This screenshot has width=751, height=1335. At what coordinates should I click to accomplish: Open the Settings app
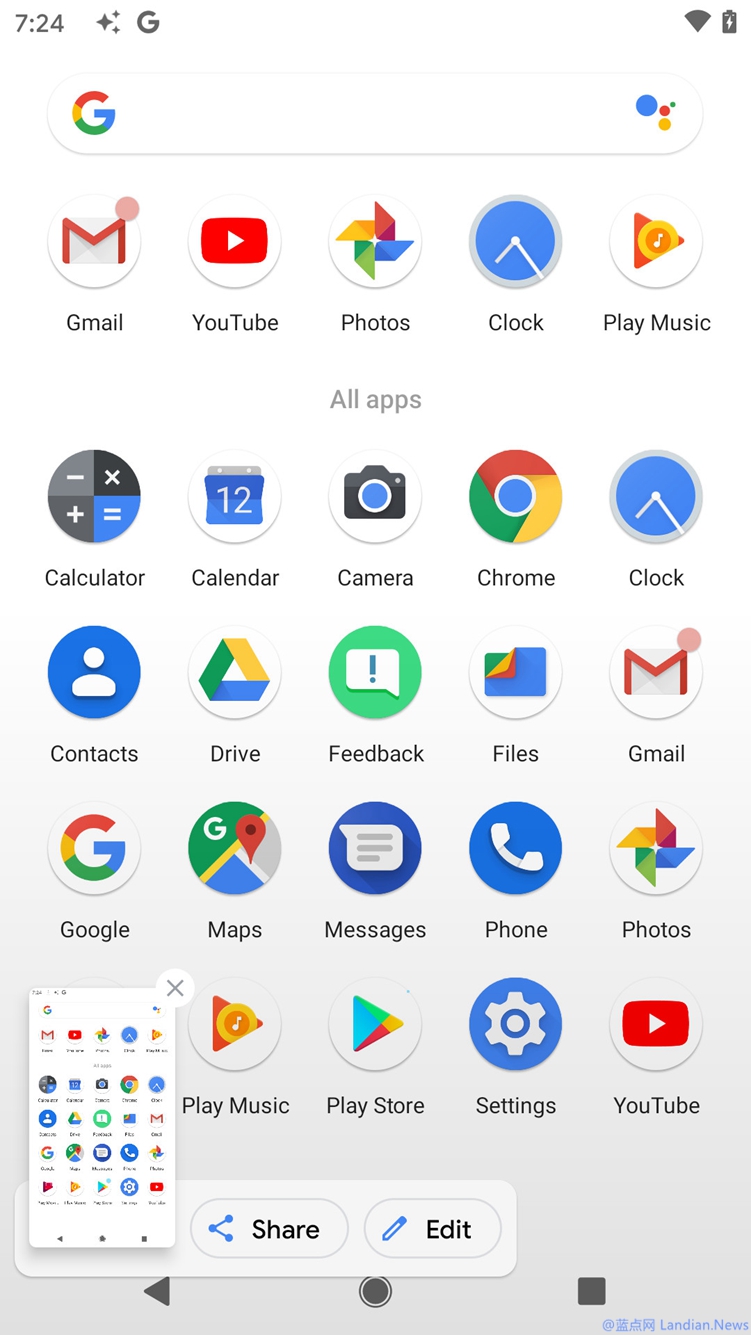coord(516,1025)
